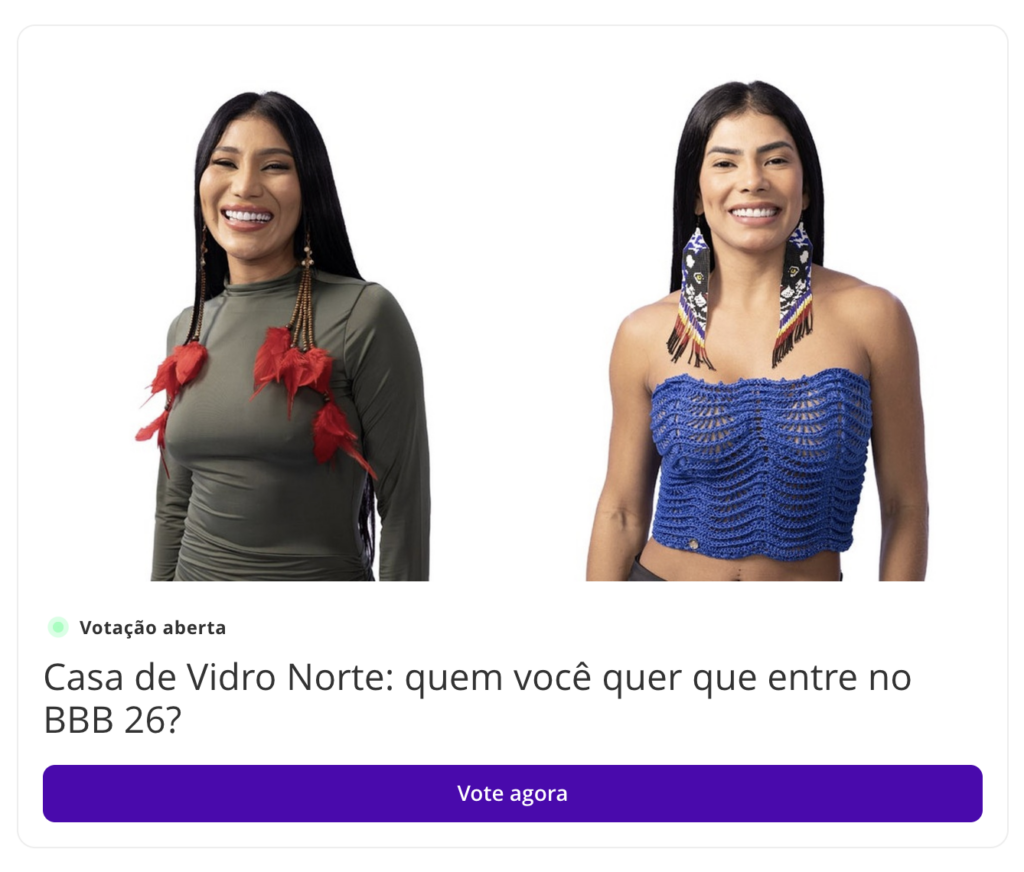Screen dimensions: 1024x872
Task: Tap the Vote agora button
Action: [512, 794]
